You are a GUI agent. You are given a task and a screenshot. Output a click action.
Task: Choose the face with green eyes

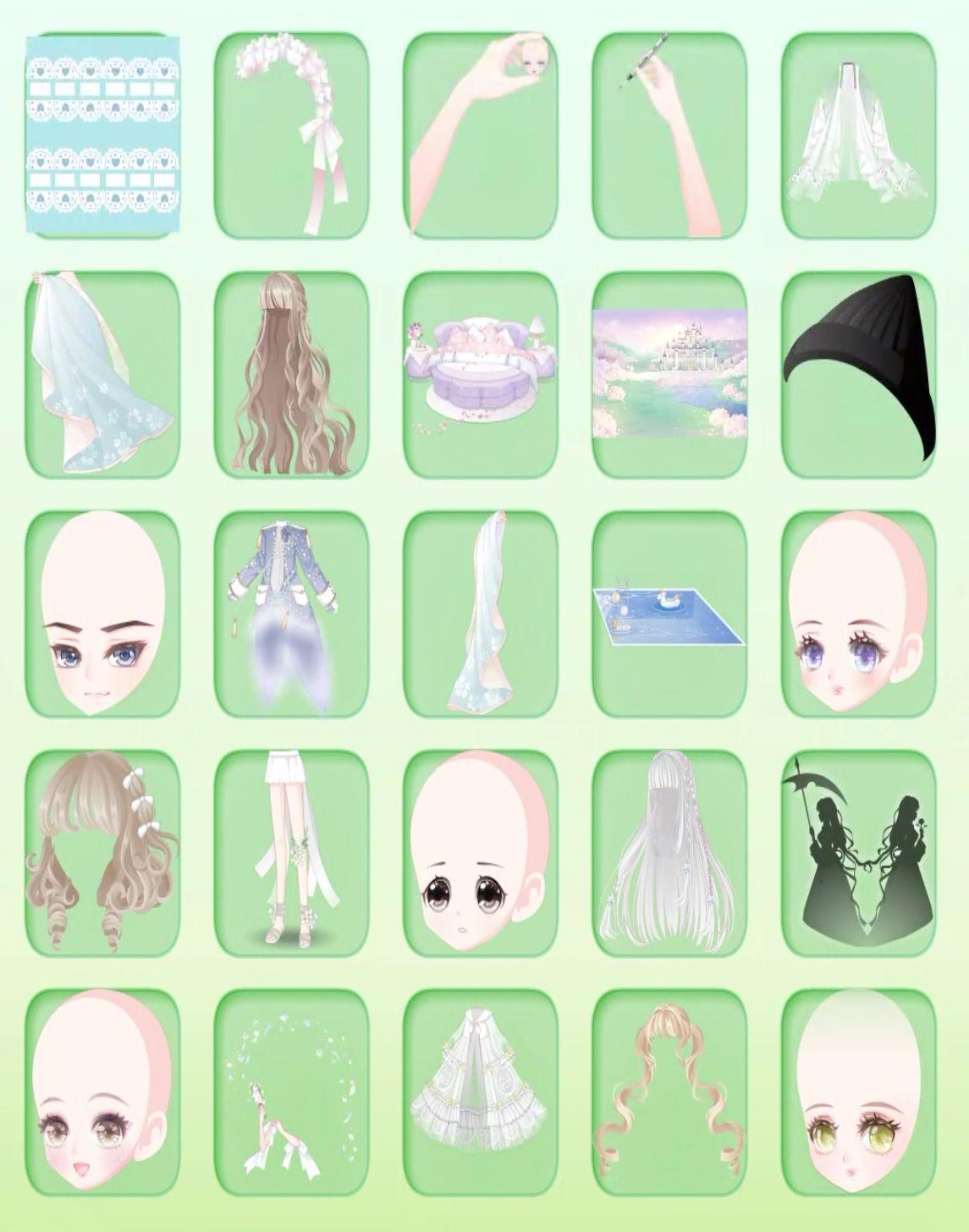click(859, 1092)
